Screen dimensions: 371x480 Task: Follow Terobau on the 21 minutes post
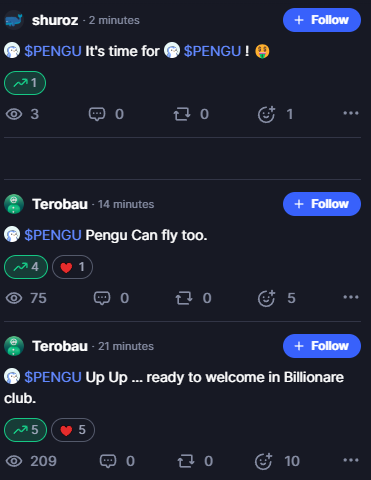[322, 346]
